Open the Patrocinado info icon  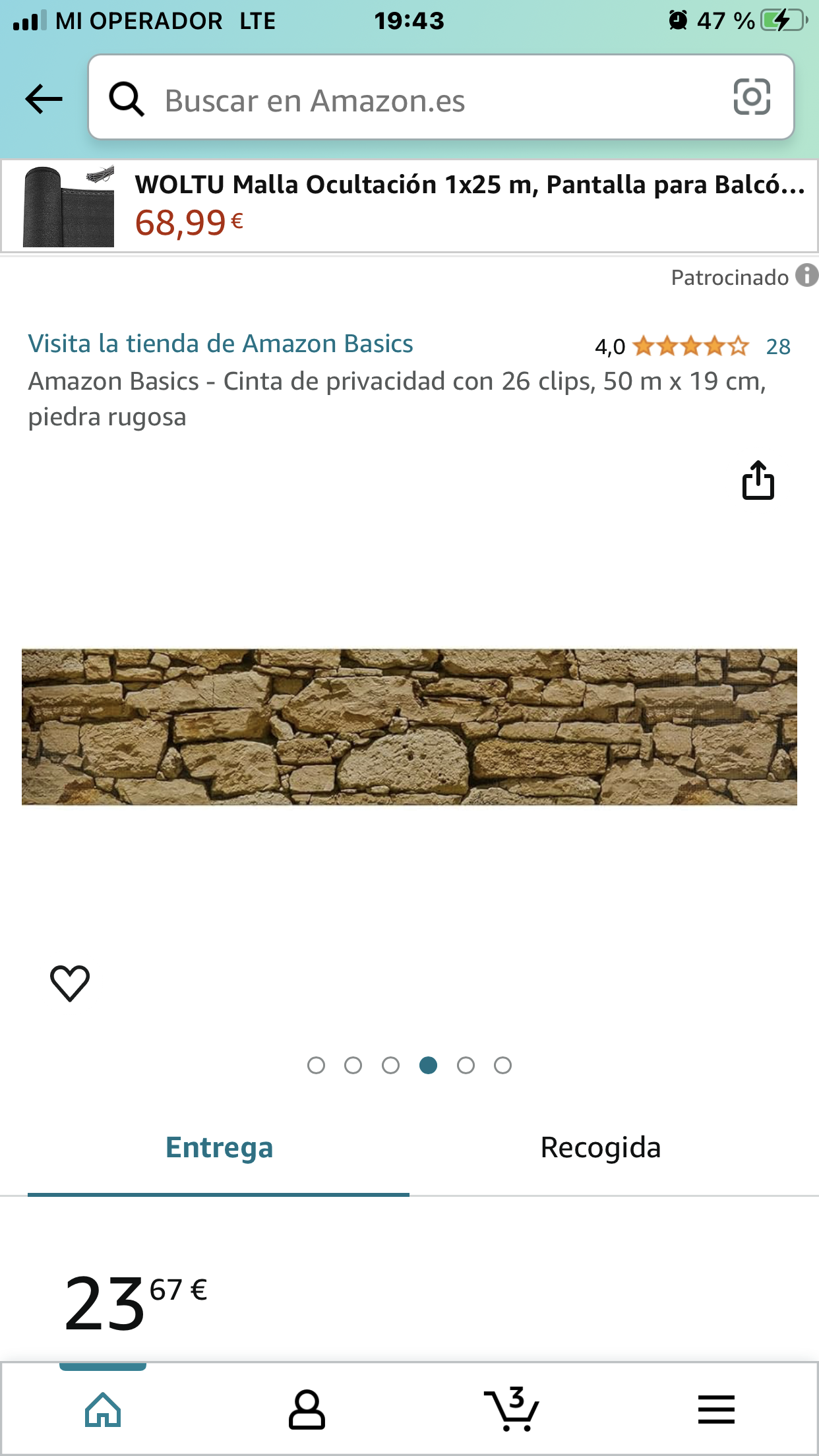tap(806, 275)
